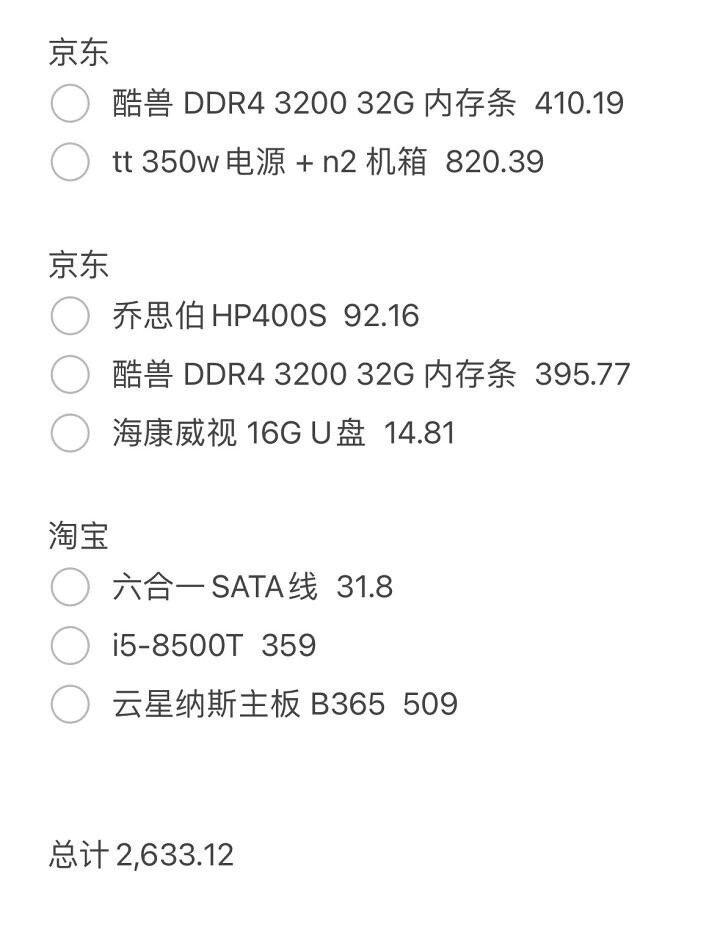The height and width of the screenshot is (935, 720).
Task: Mark 海康威视 16G U盘 as completed
Action: click(x=70, y=432)
